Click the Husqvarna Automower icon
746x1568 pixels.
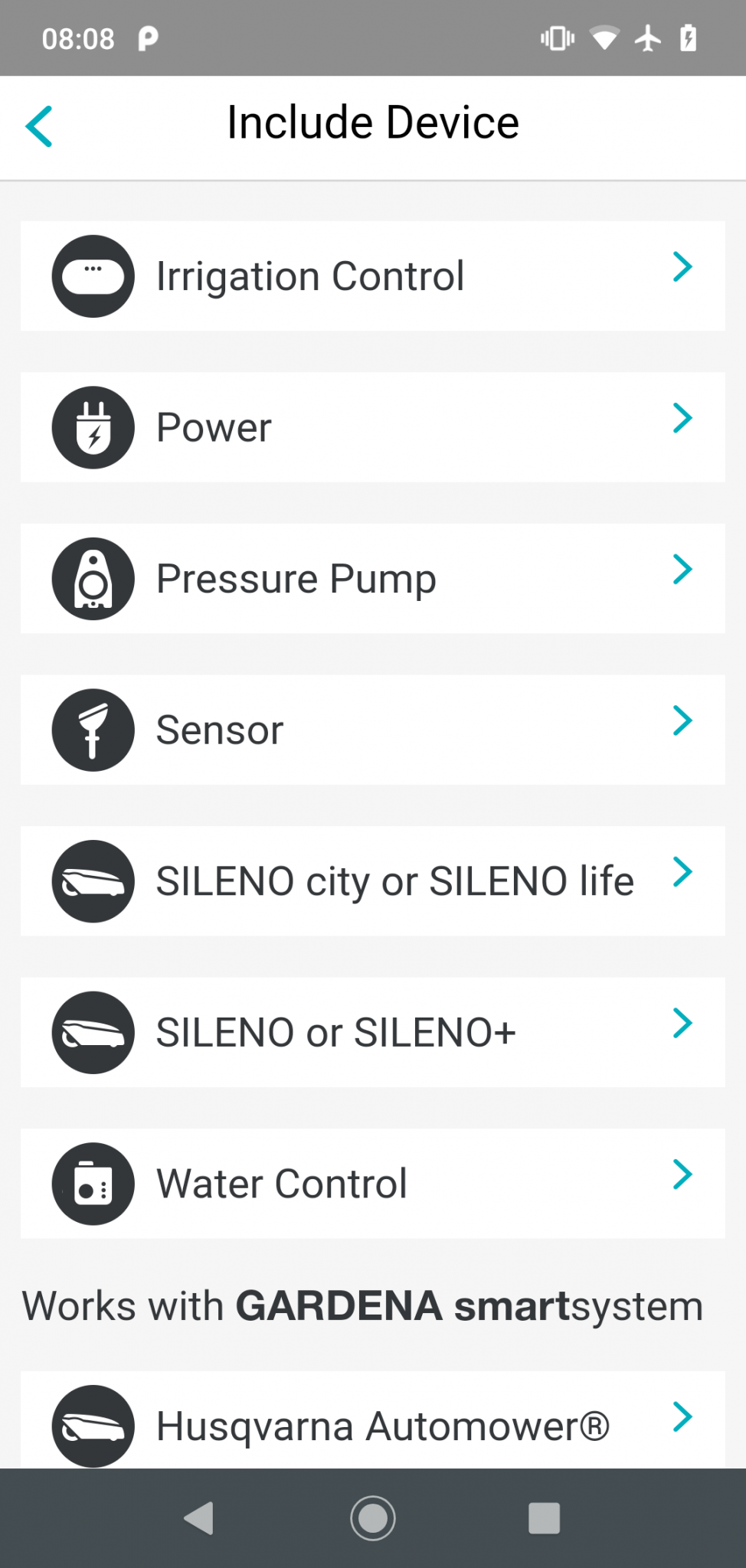point(92,1424)
